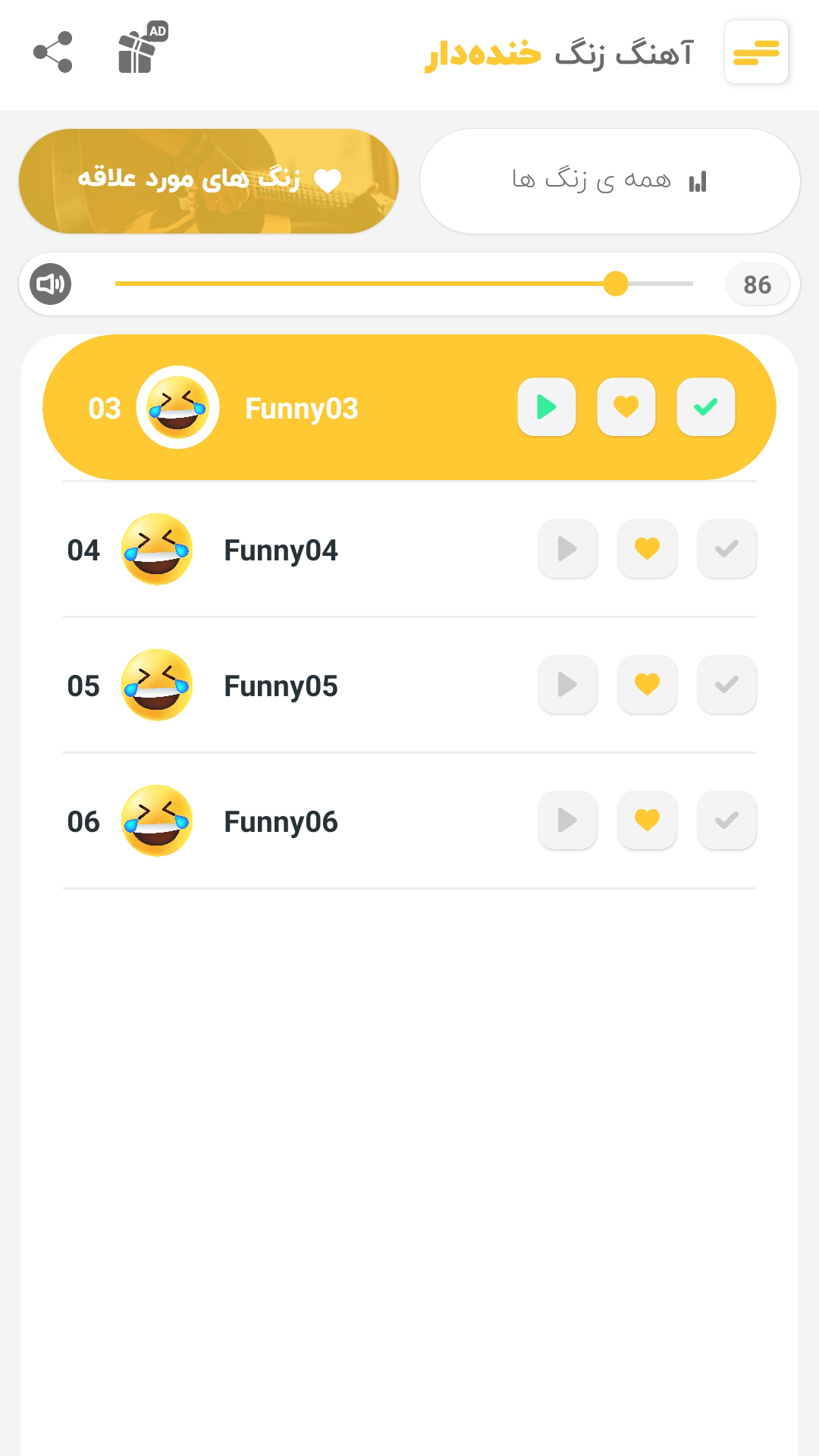Viewport: 819px width, 1456px height.
Task: Select Funny04 with checkmark button
Action: click(x=726, y=548)
